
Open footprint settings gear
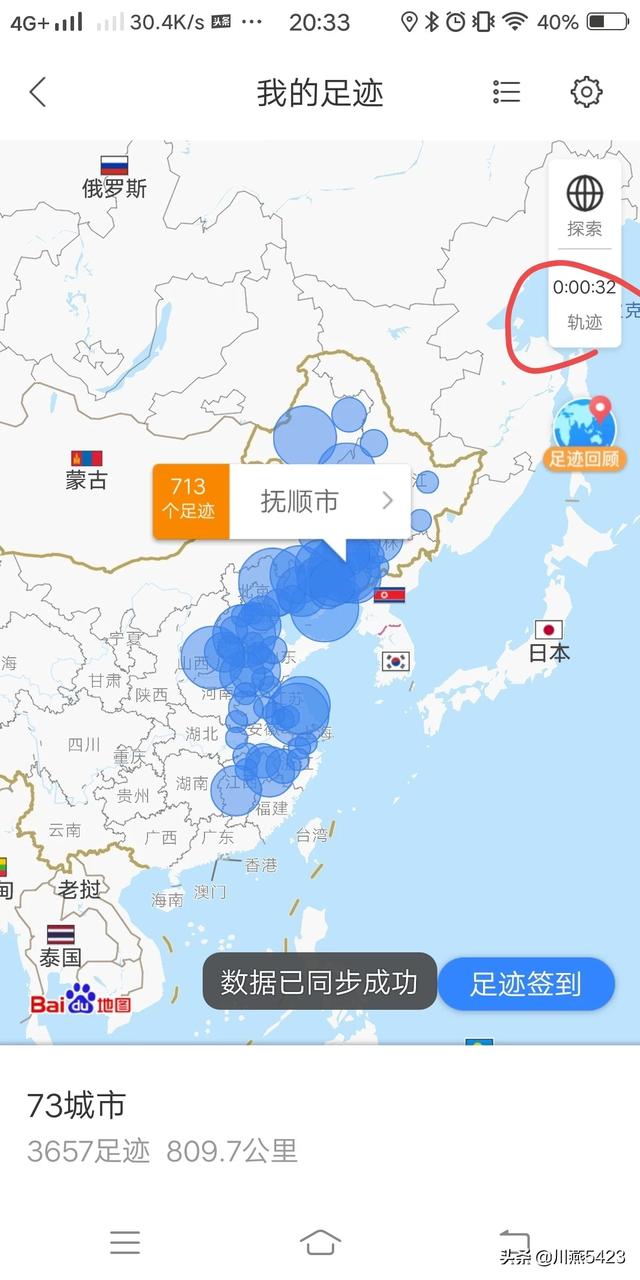[x=586, y=93]
